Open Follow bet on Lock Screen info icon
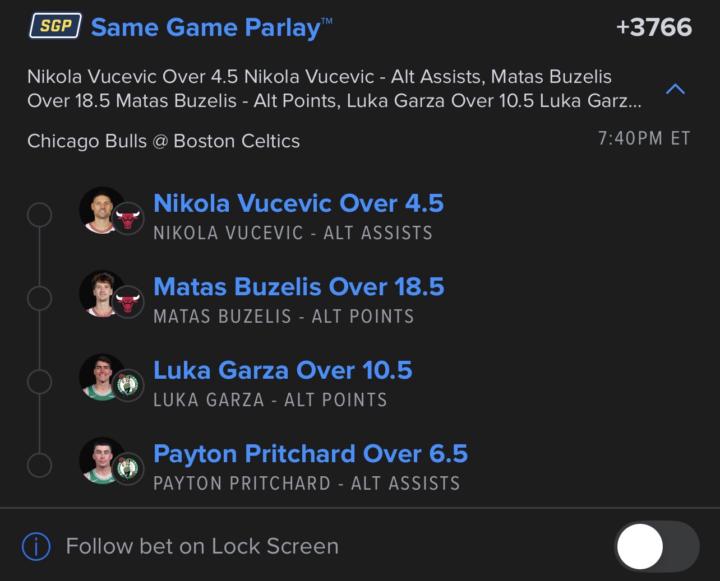The height and width of the screenshot is (581, 720). pyautogui.click(x=36, y=546)
